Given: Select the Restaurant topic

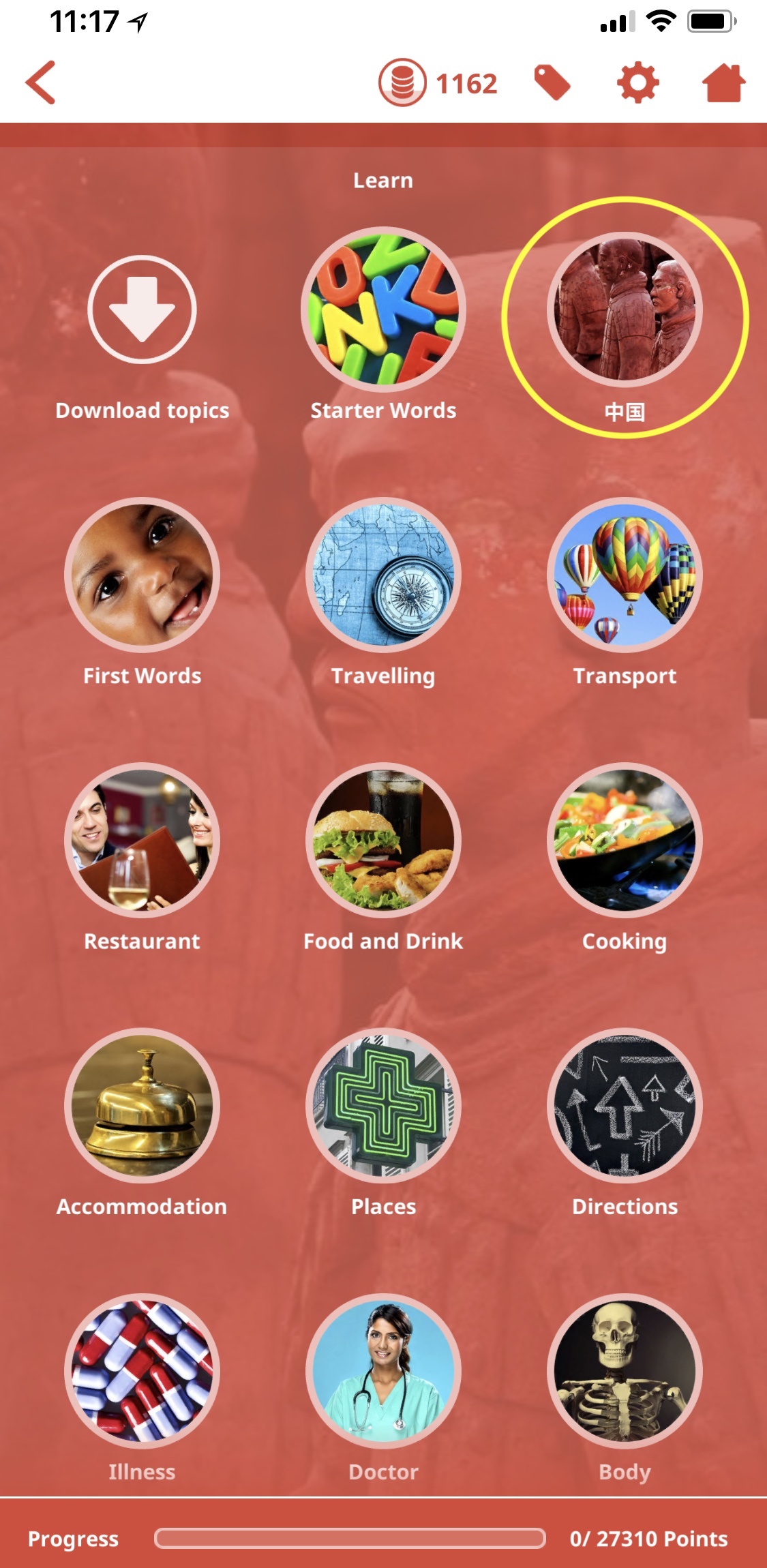Looking at the screenshot, I should pos(142,840).
